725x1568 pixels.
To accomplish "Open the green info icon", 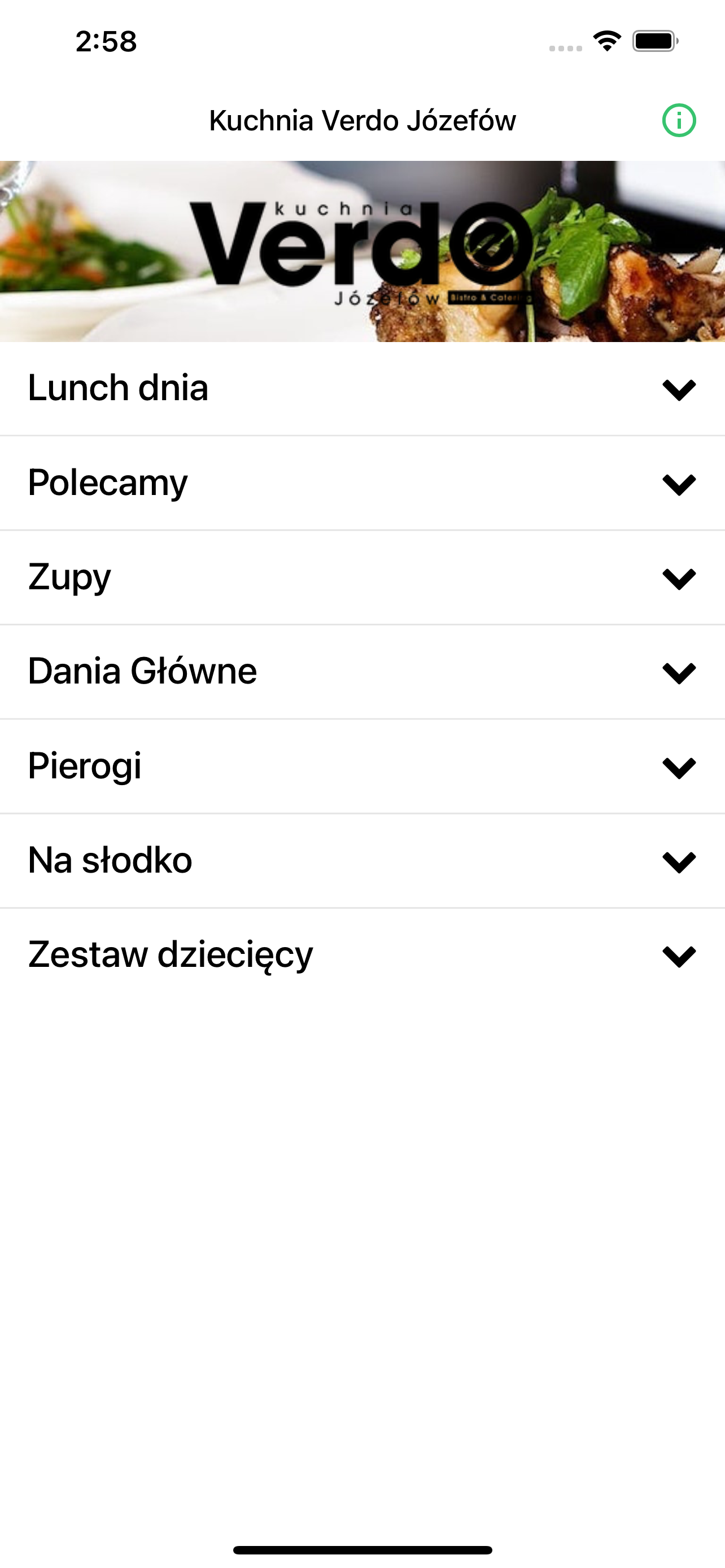I will coord(678,121).
